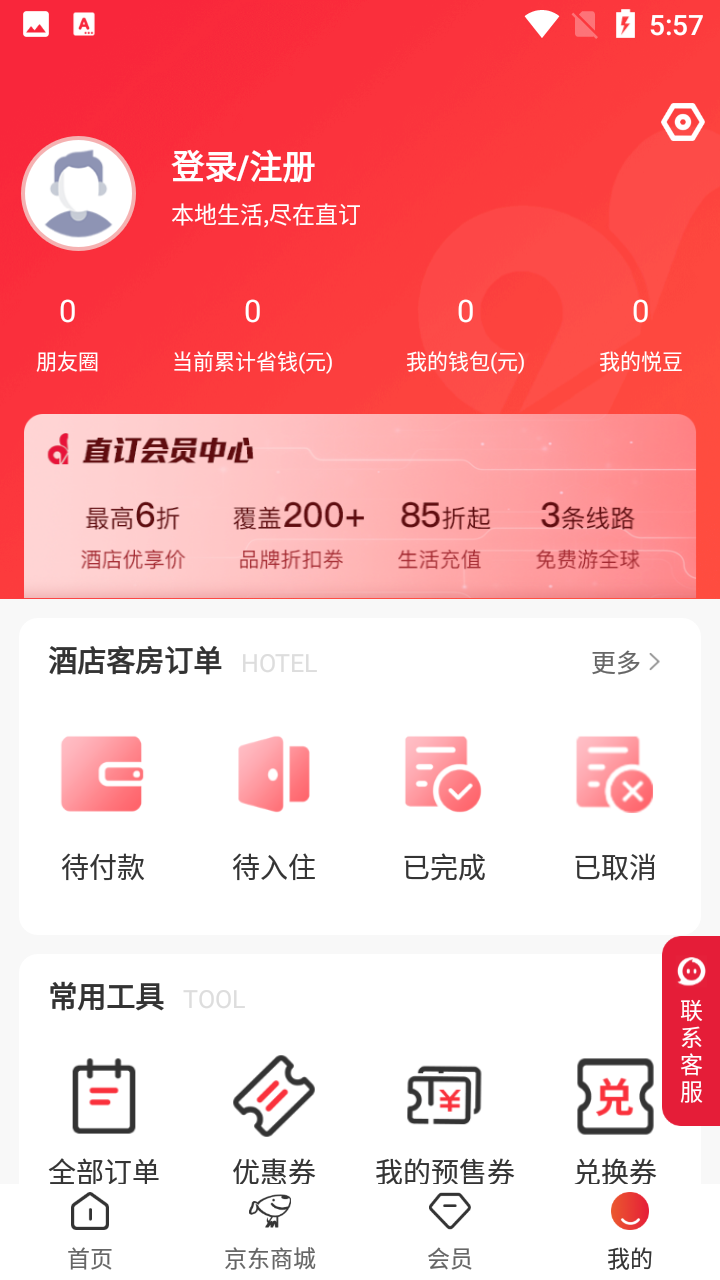This screenshot has width=720, height=1280.
Task: Tap 登录/注册 to sign in
Action: [243, 168]
